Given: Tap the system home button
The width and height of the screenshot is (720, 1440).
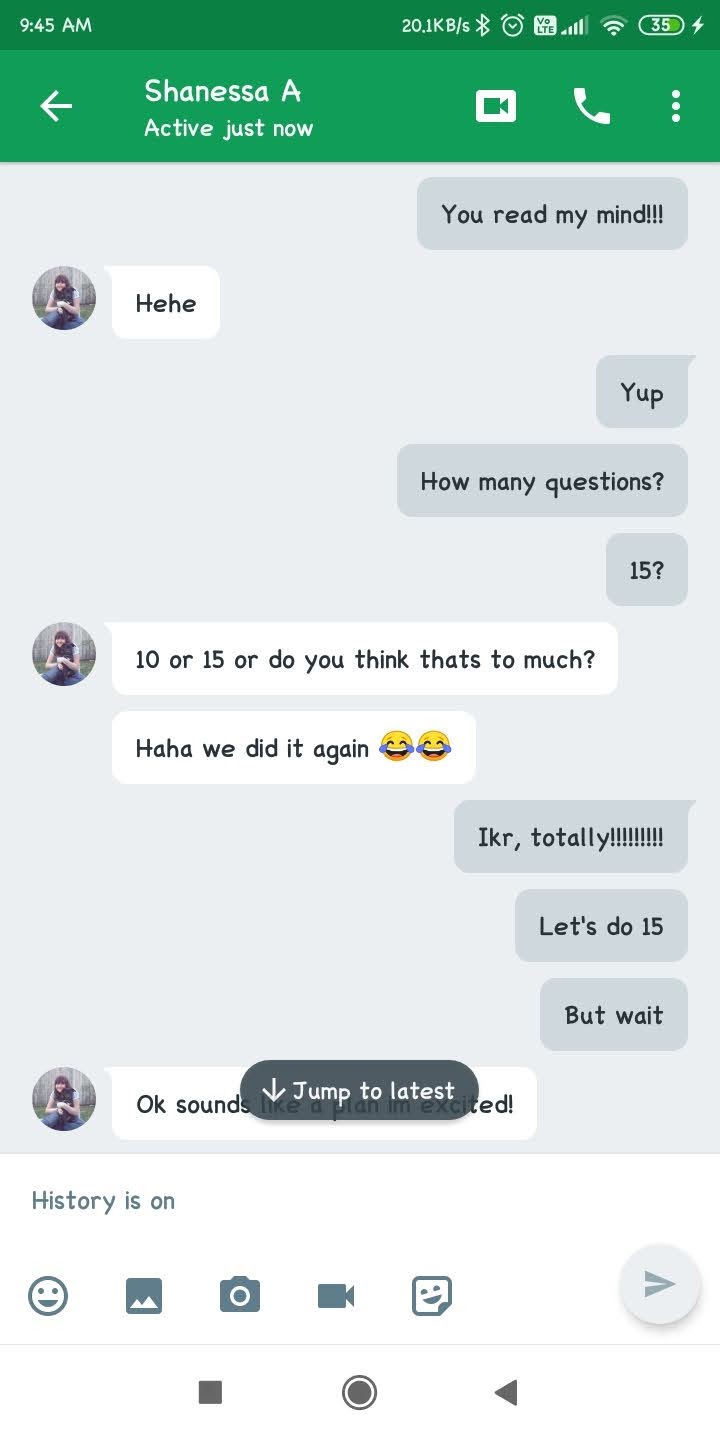Looking at the screenshot, I should coord(359,1392).
